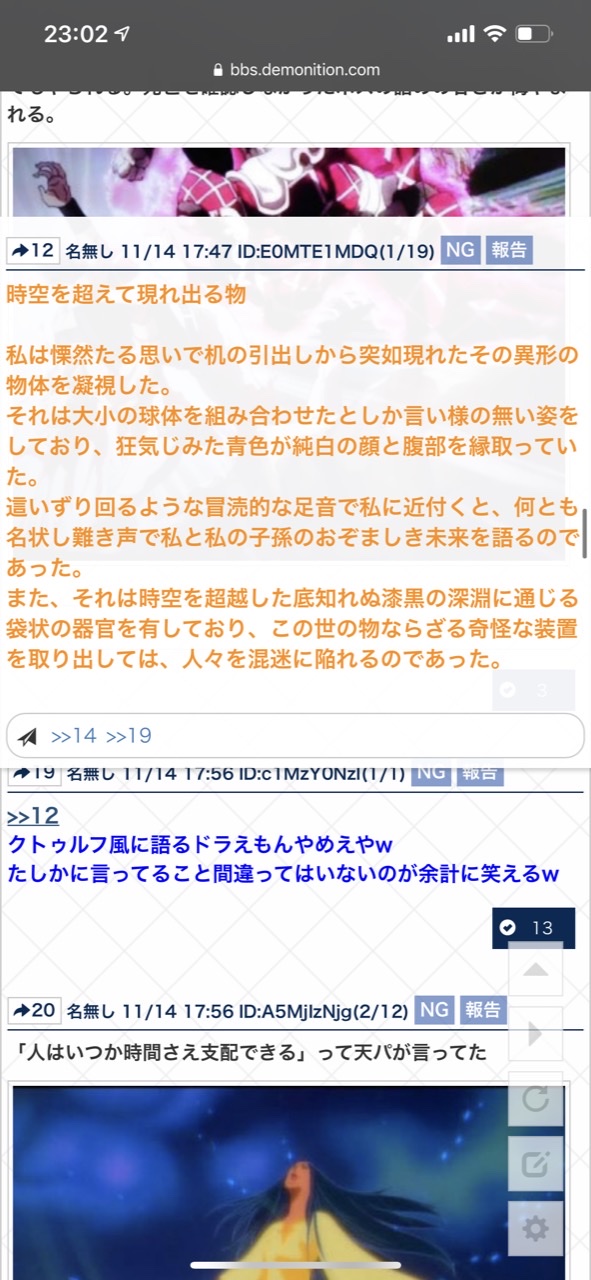The width and height of the screenshot is (591, 1280).
Task: Jump to top with the up arrow
Action: 536,969
